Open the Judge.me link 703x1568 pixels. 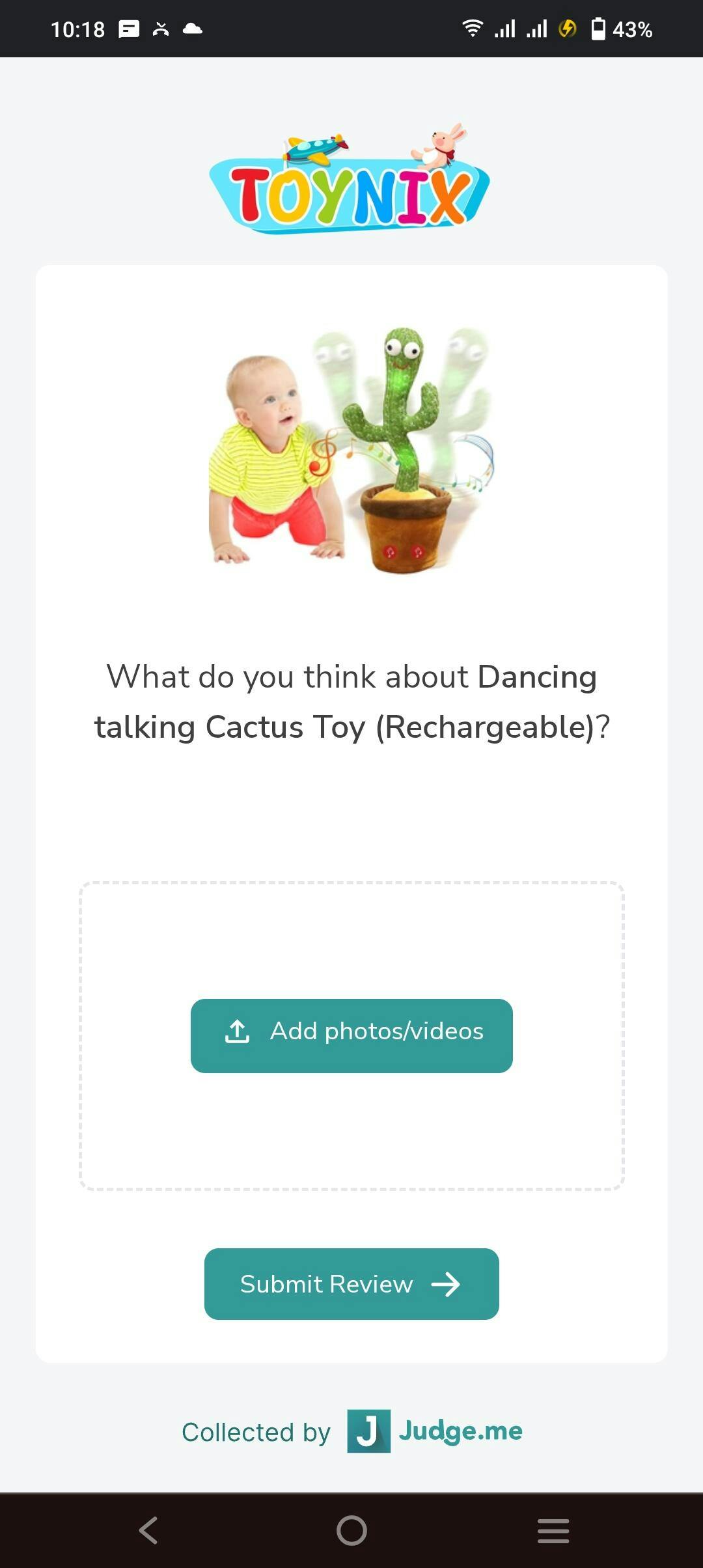tap(435, 1431)
